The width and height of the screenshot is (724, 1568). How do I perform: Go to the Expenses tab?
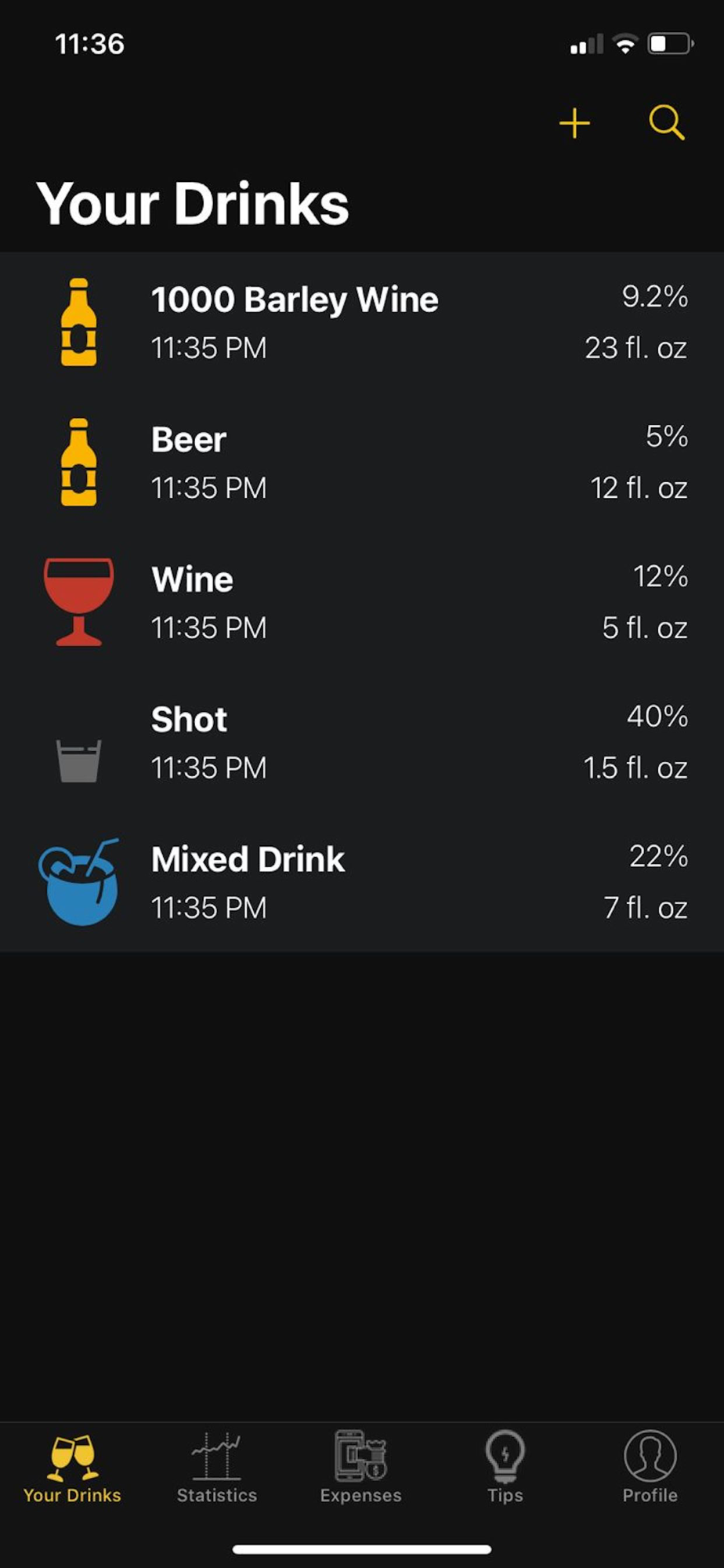coord(361,1467)
